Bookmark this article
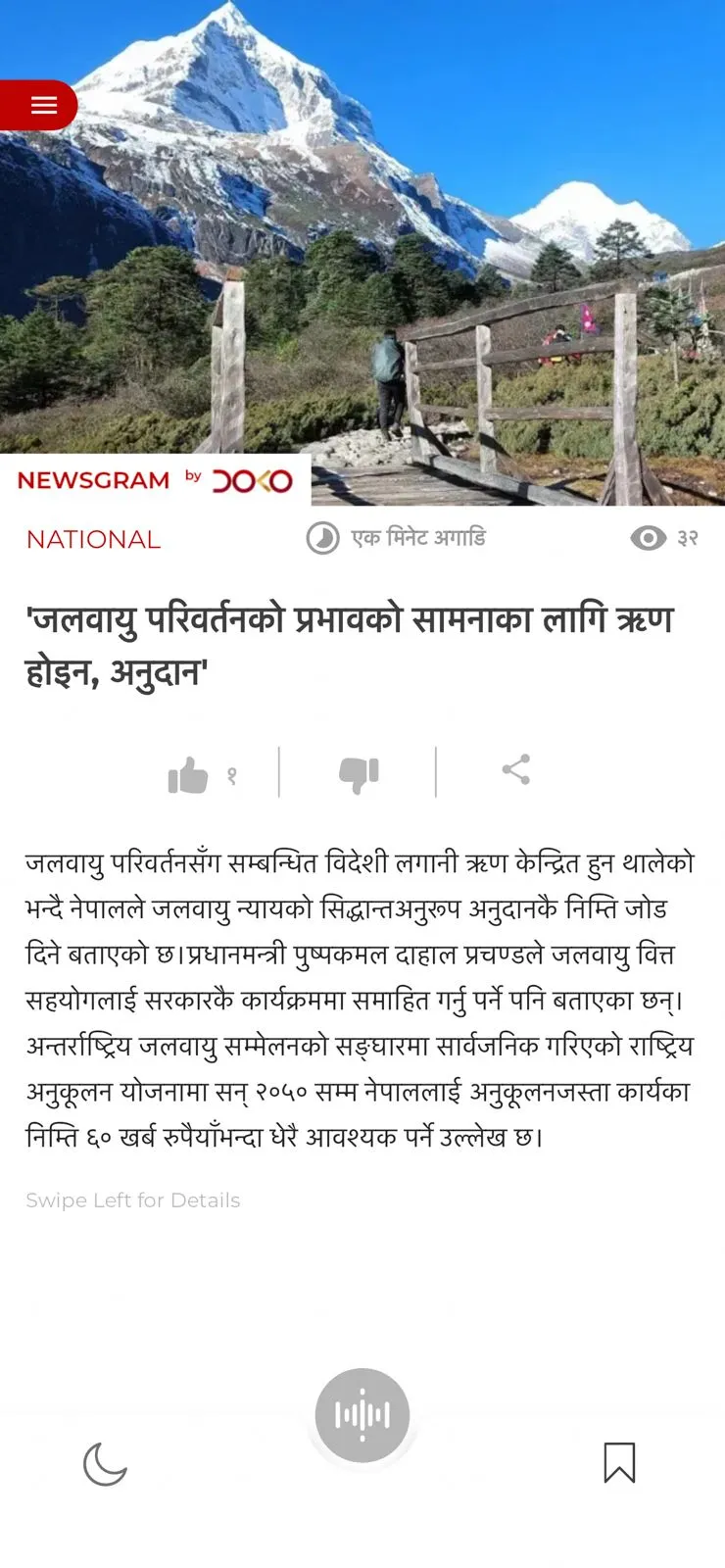 click(619, 1462)
